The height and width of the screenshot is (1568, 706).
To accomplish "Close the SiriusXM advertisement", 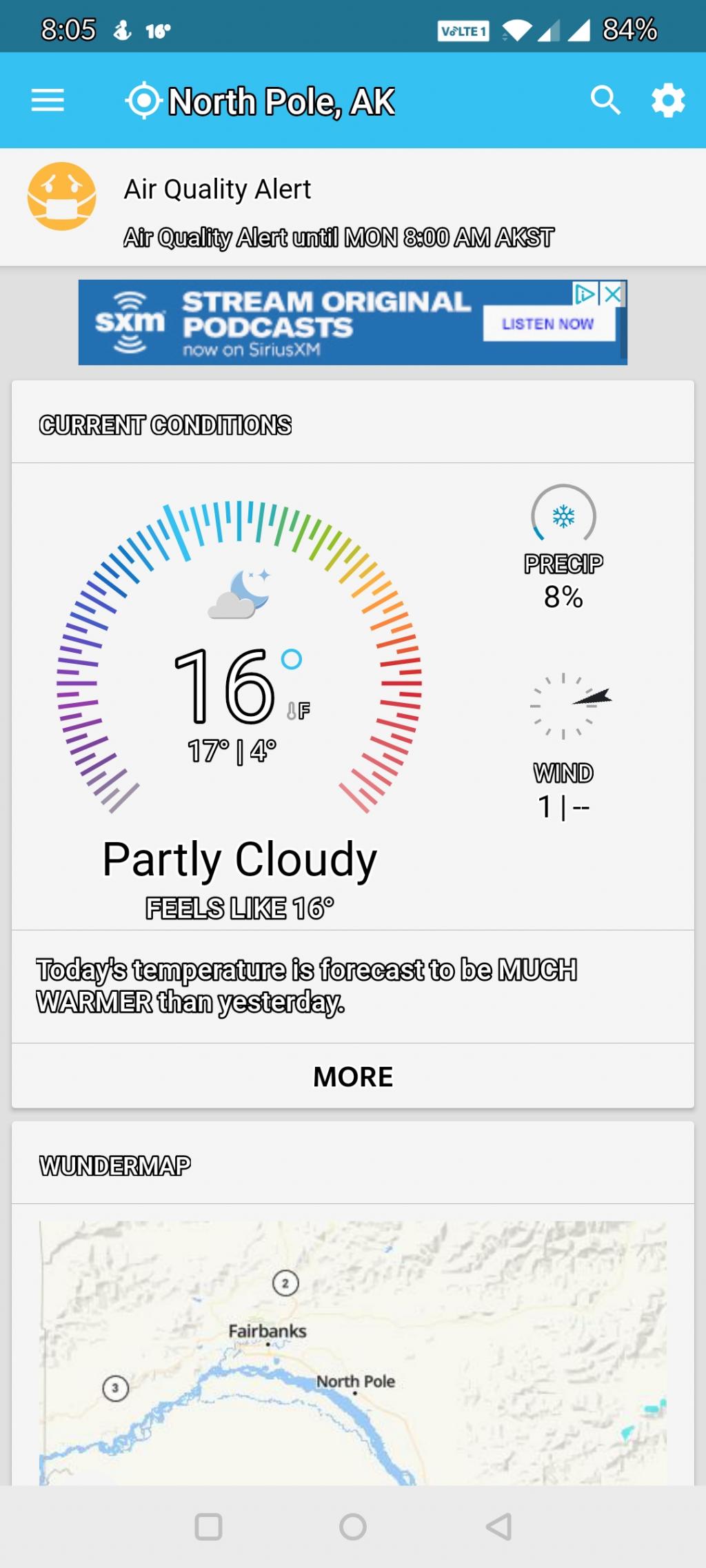I will (613, 294).
